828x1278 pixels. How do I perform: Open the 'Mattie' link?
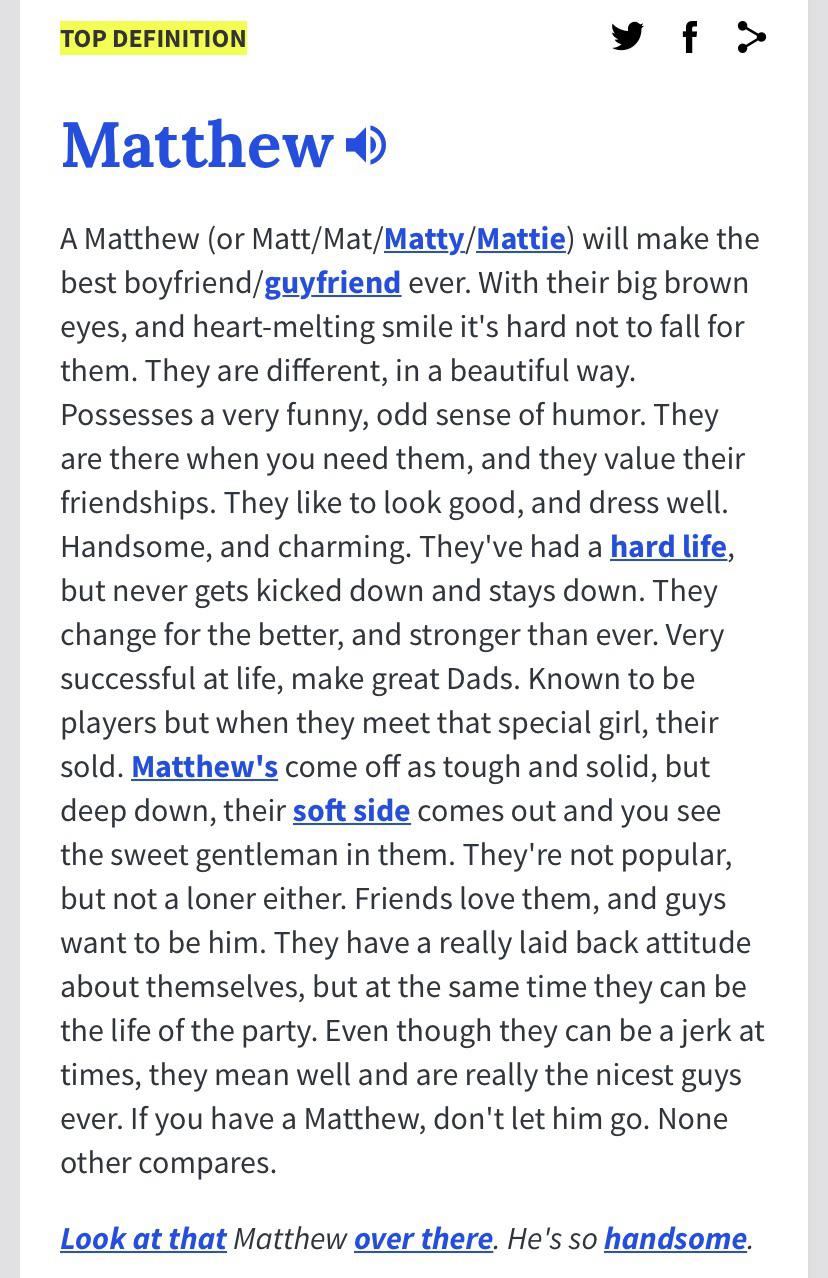pos(520,238)
